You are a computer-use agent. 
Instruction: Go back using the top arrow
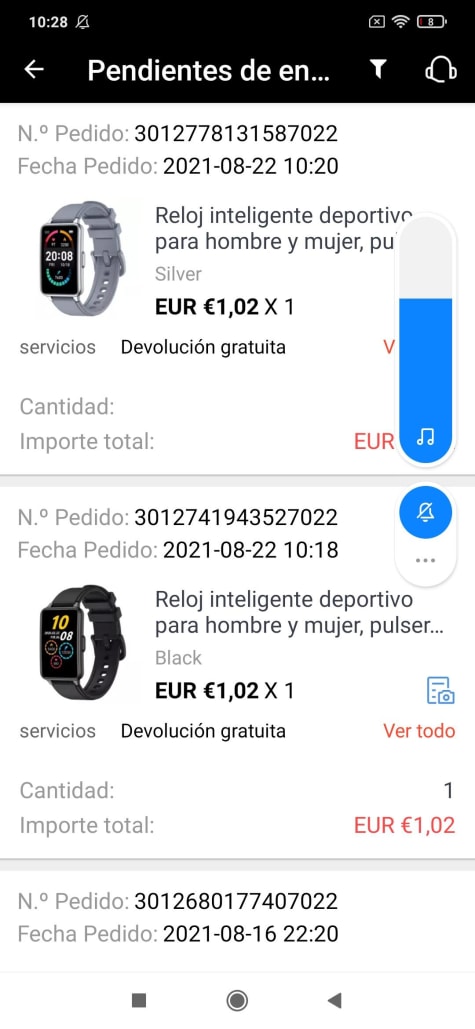click(x=34, y=70)
